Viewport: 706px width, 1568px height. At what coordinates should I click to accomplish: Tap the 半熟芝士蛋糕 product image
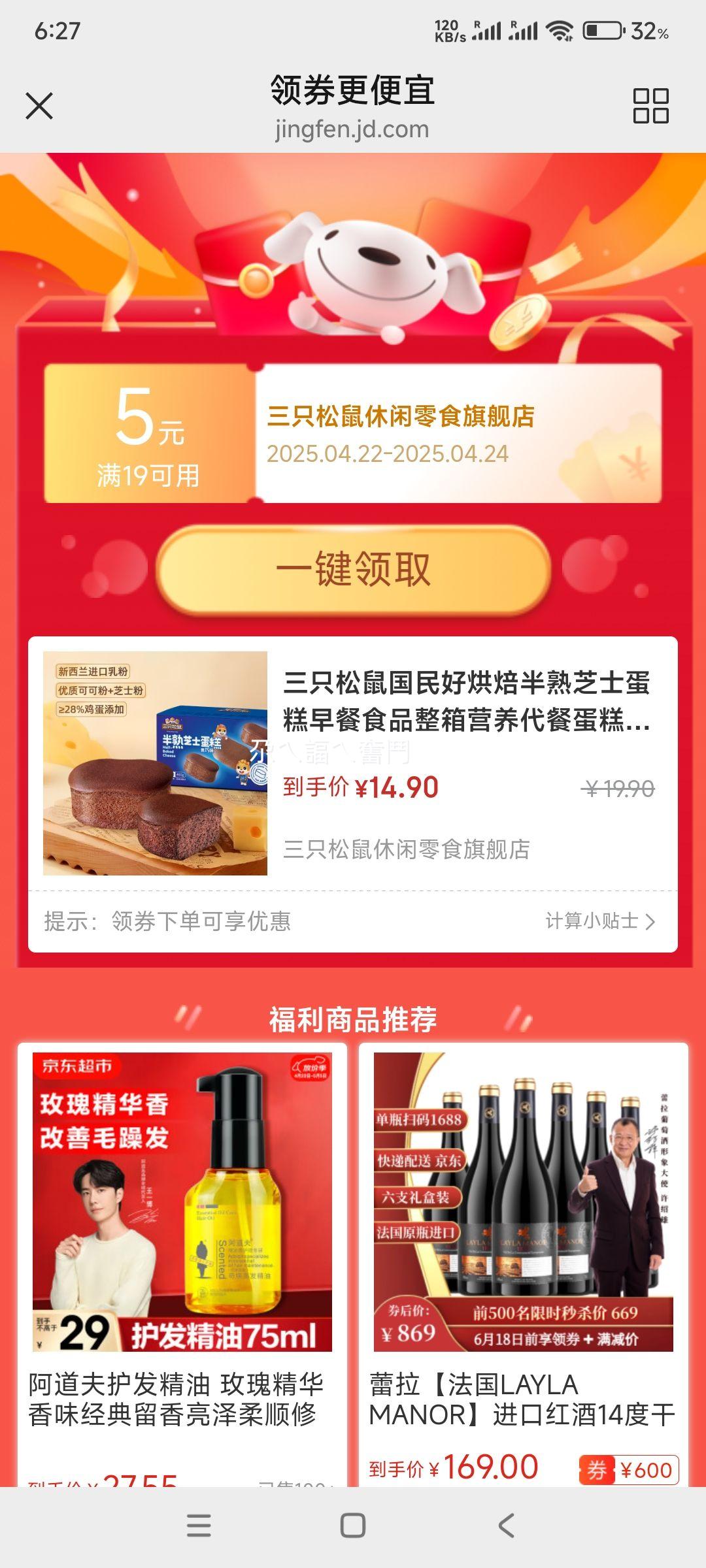pos(155,761)
